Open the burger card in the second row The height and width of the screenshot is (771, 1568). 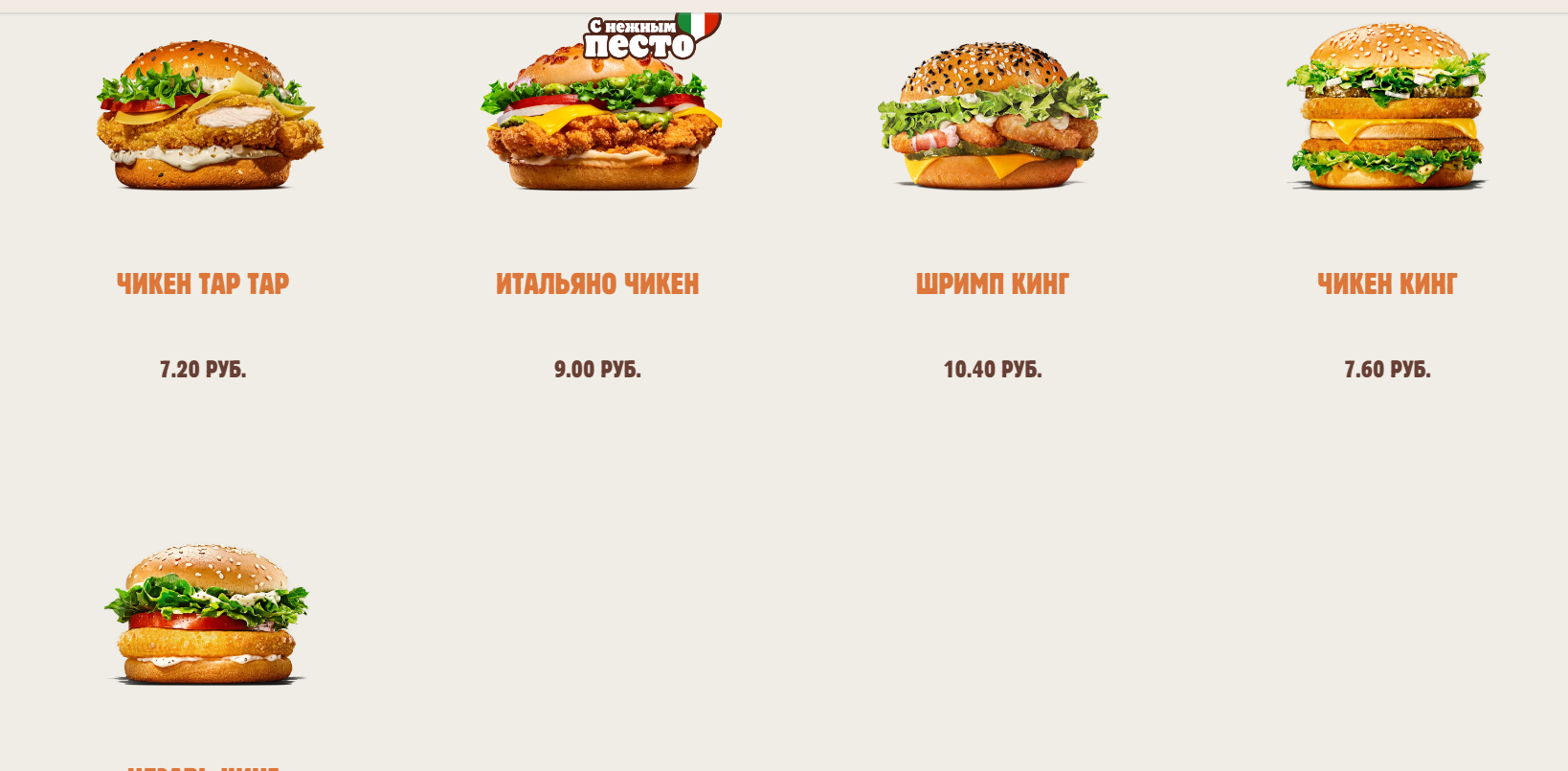coord(205,615)
